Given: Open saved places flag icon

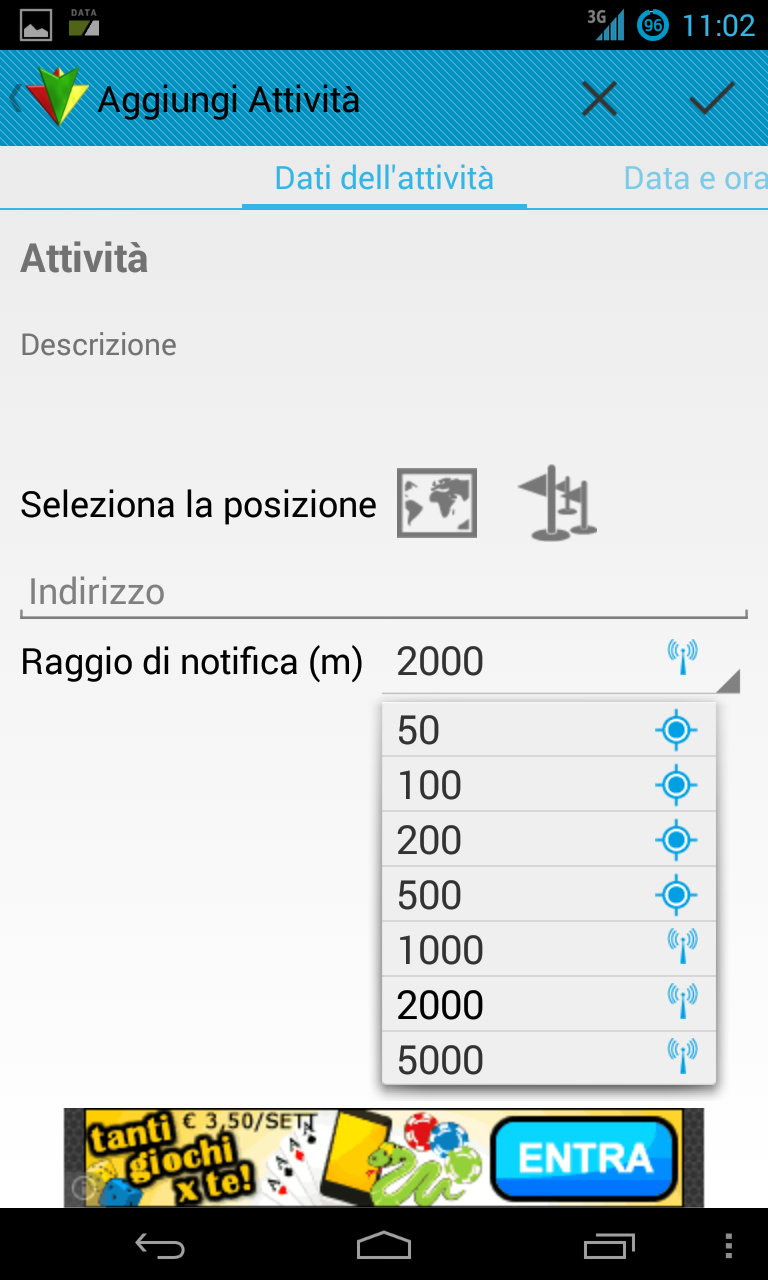Looking at the screenshot, I should pos(557,503).
